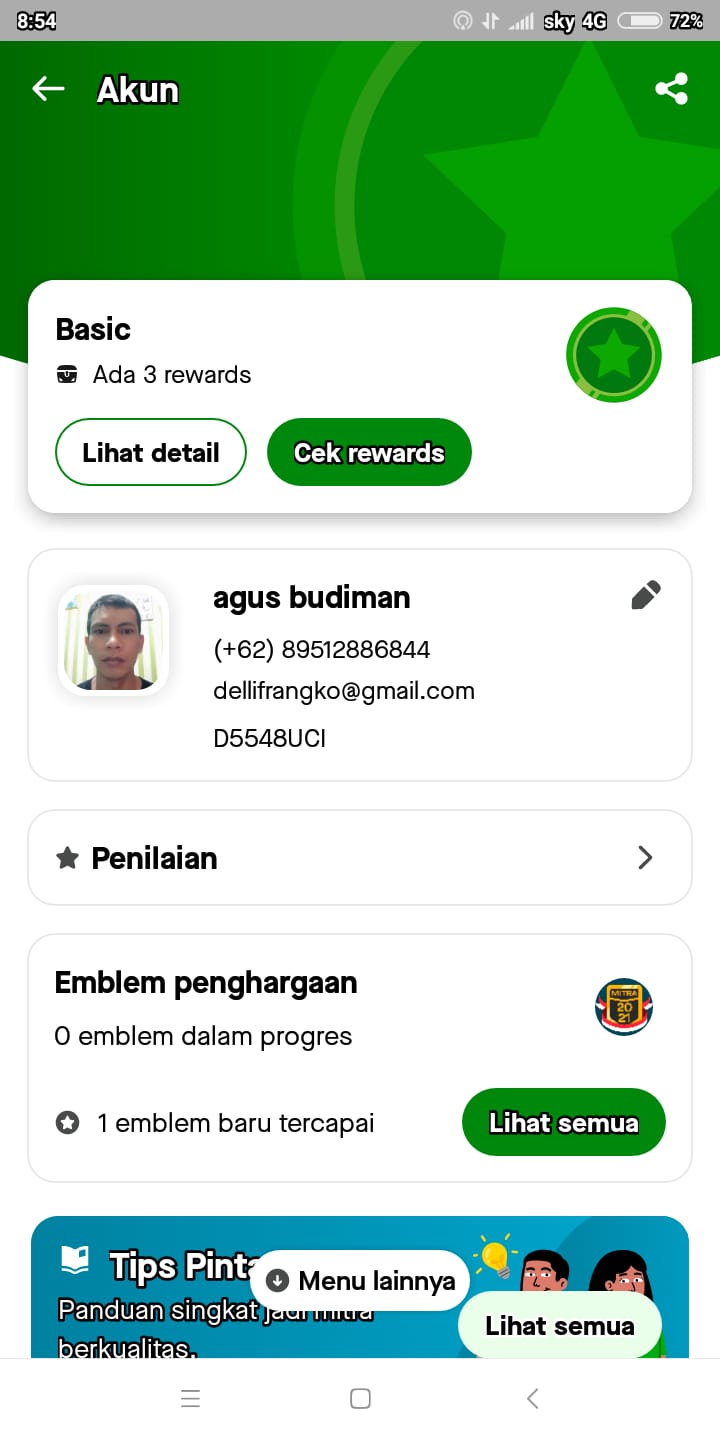
Task: Tap the system home button
Action: [361, 1399]
